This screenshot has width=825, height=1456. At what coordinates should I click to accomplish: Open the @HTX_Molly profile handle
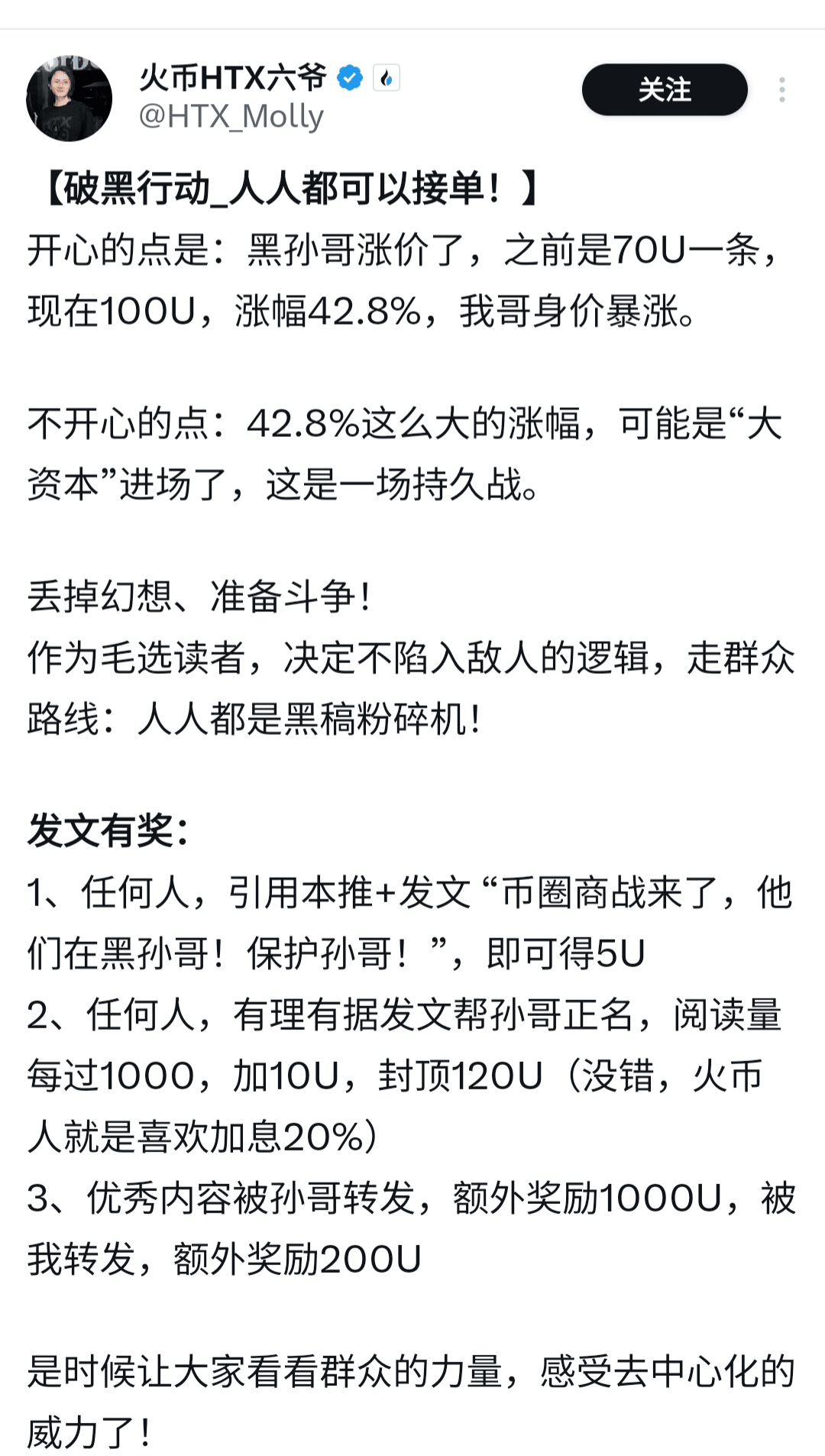pos(231,117)
